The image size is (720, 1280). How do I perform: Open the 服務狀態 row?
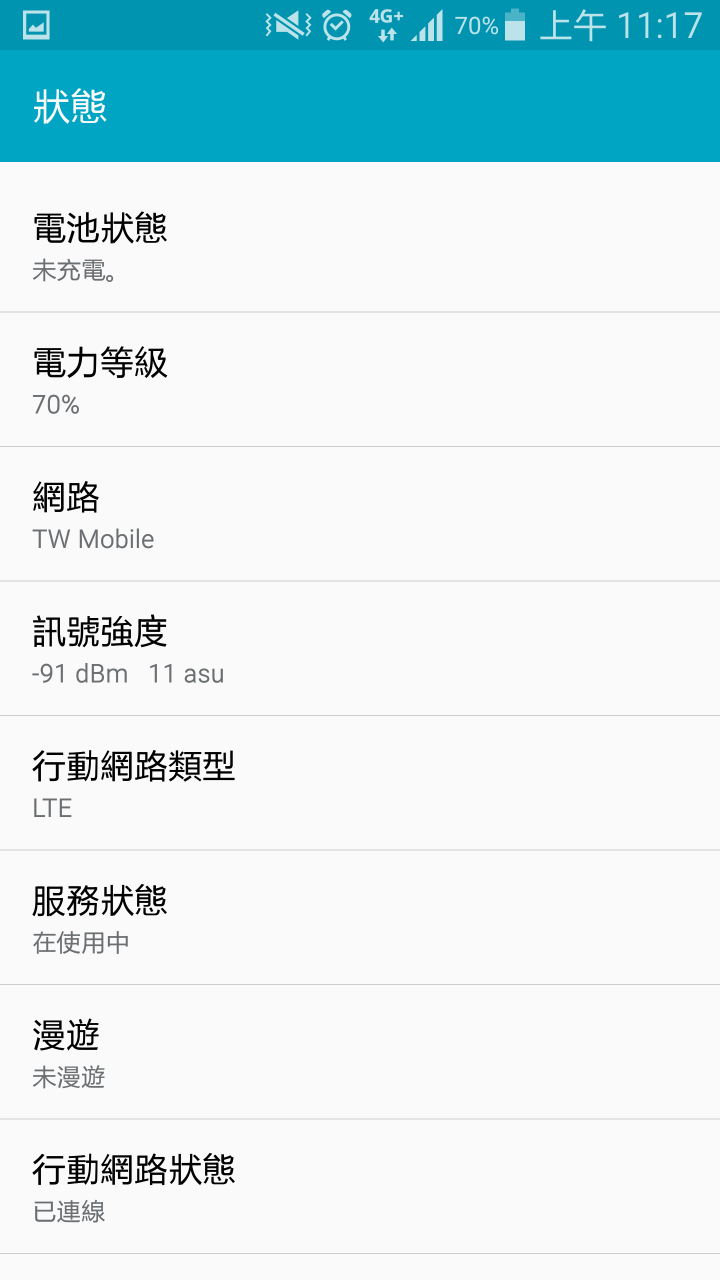coord(360,918)
